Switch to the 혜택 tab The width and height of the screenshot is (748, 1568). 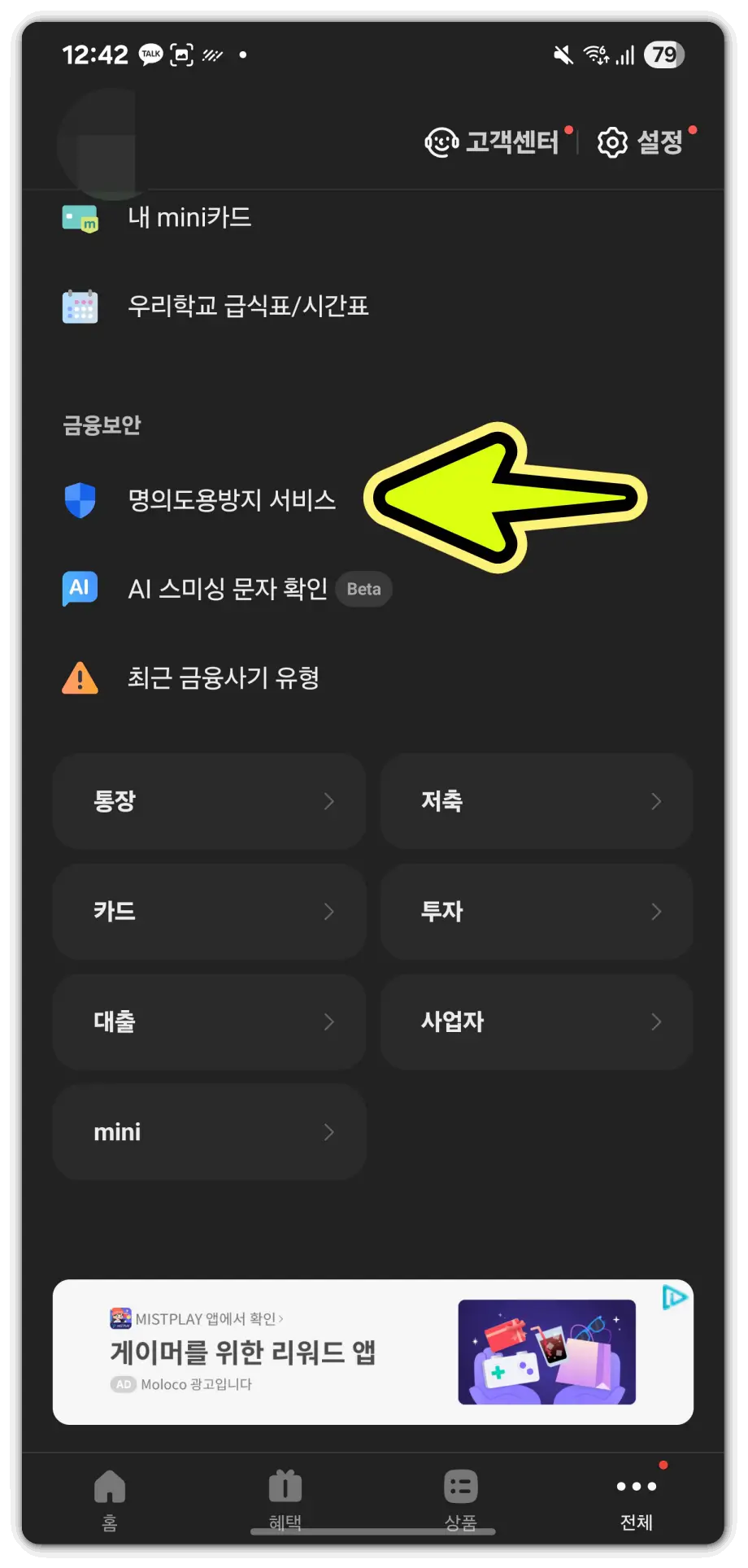(x=285, y=1500)
